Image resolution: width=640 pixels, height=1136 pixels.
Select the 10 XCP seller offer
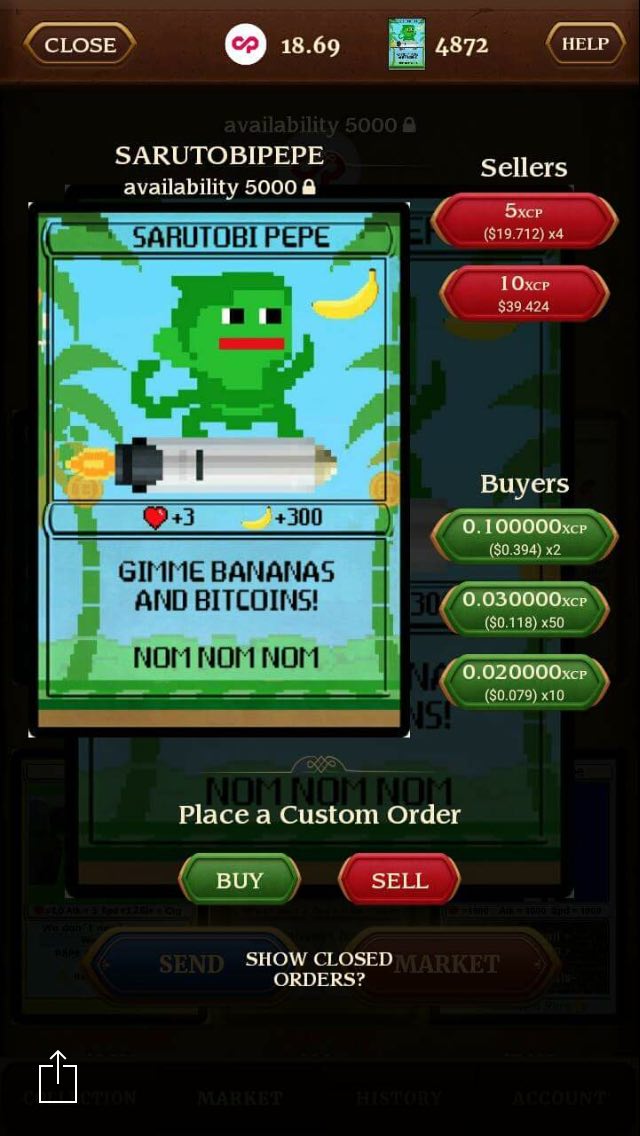[x=524, y=293]
